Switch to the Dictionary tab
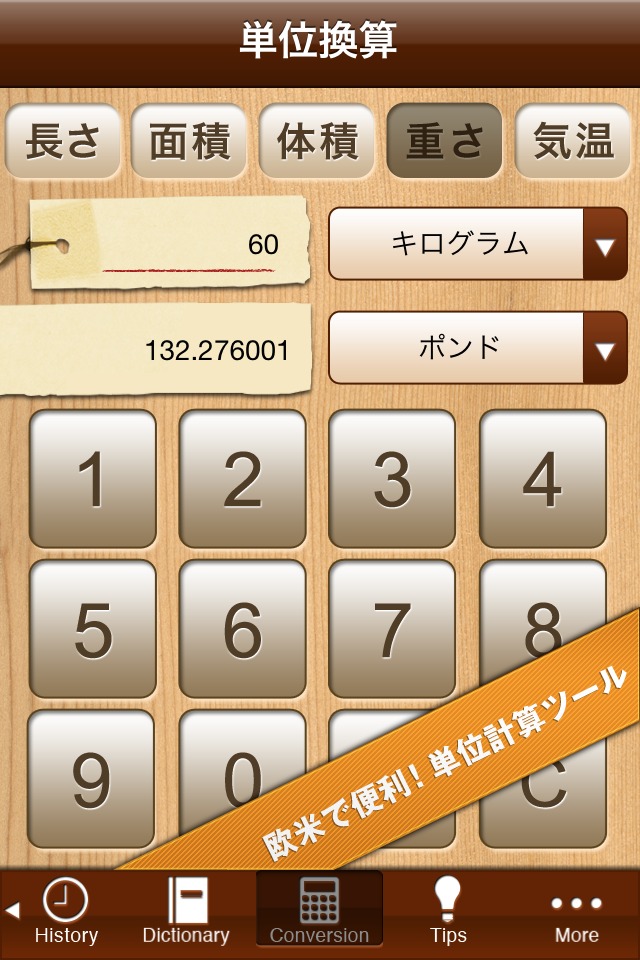 click(x=186, y=912)
